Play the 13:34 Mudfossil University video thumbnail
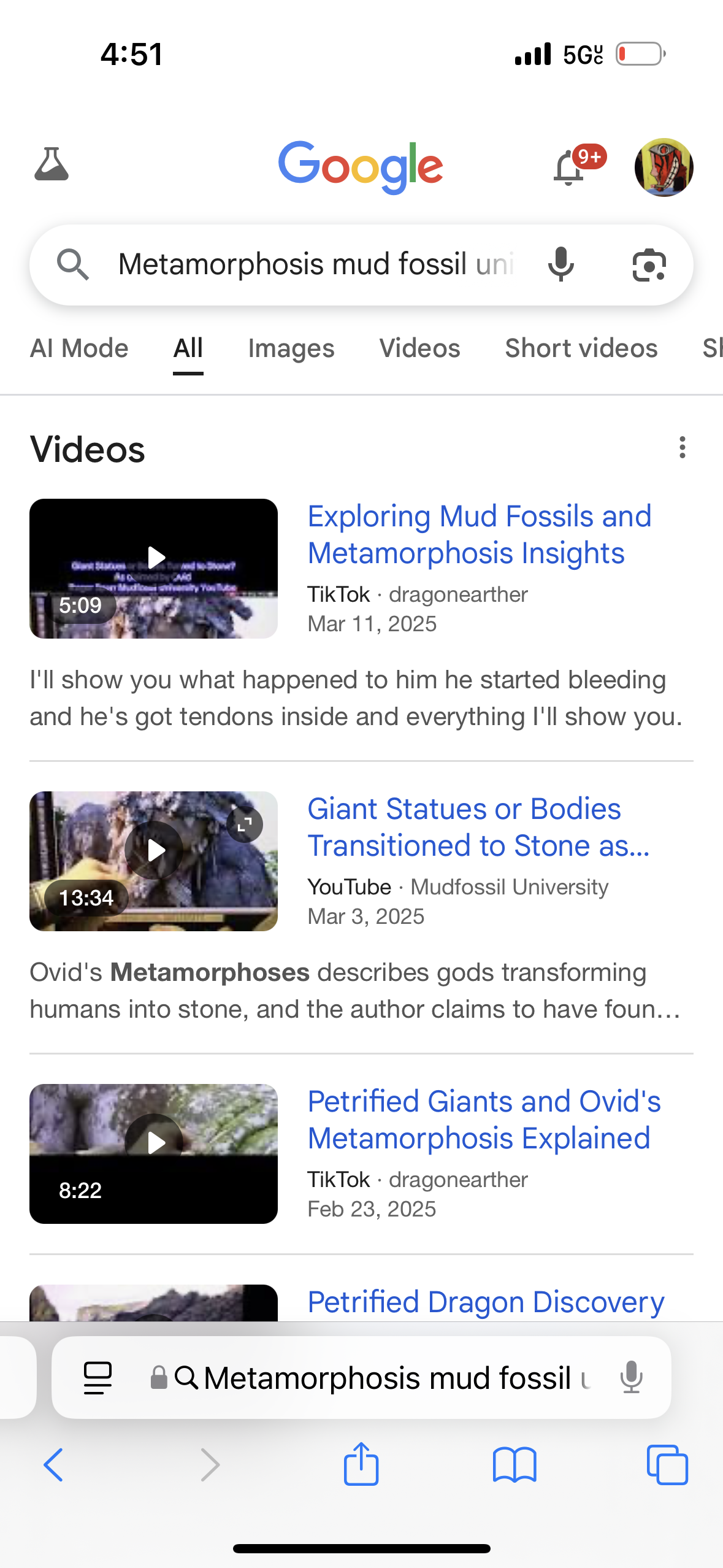Viewport: 723px width, 1568px height. [x=153, y=861]
